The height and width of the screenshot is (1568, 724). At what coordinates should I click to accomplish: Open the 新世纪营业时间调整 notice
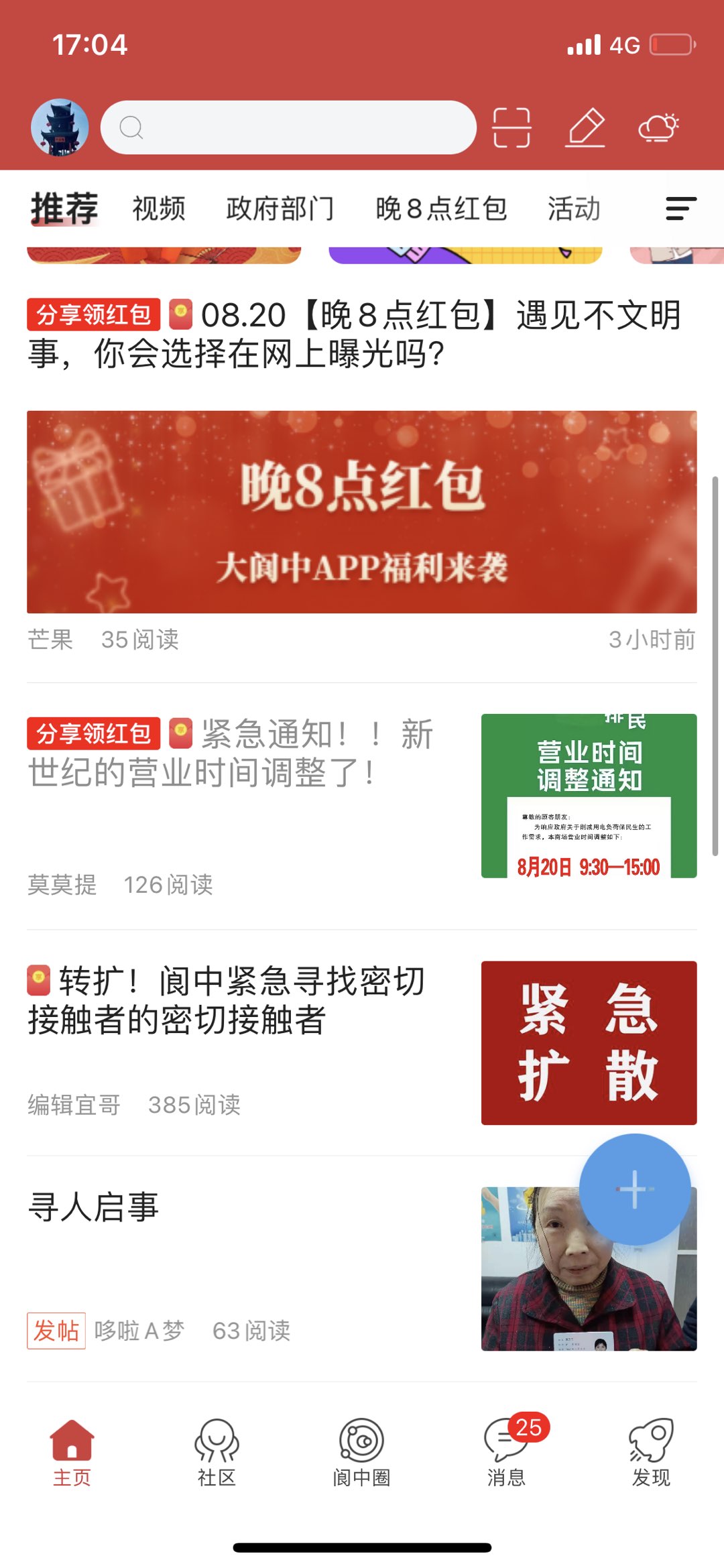pos(231,754)
